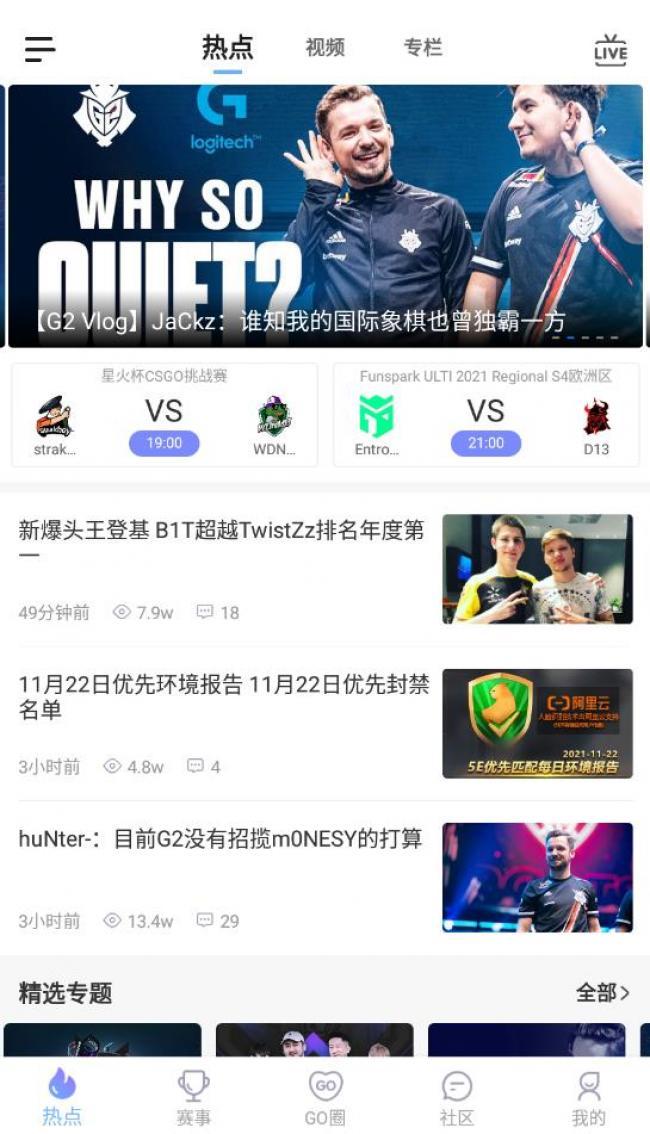Open the 星火杯CSGO挑战赛 match card
This screenshot has height=1134, width=650.
(164, 415)
